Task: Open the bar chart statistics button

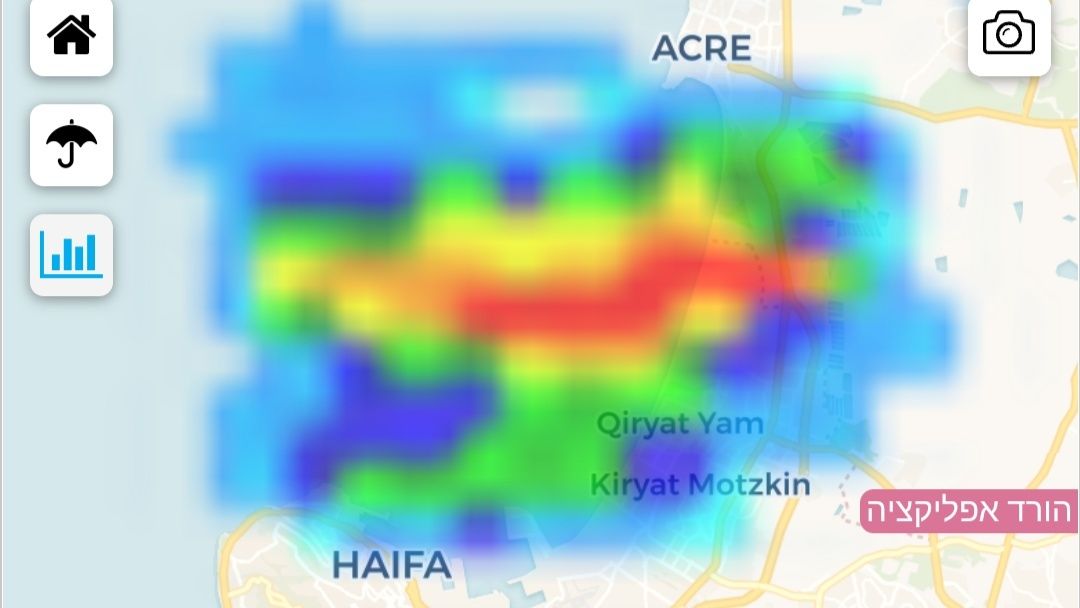Action: pos(71,255)
